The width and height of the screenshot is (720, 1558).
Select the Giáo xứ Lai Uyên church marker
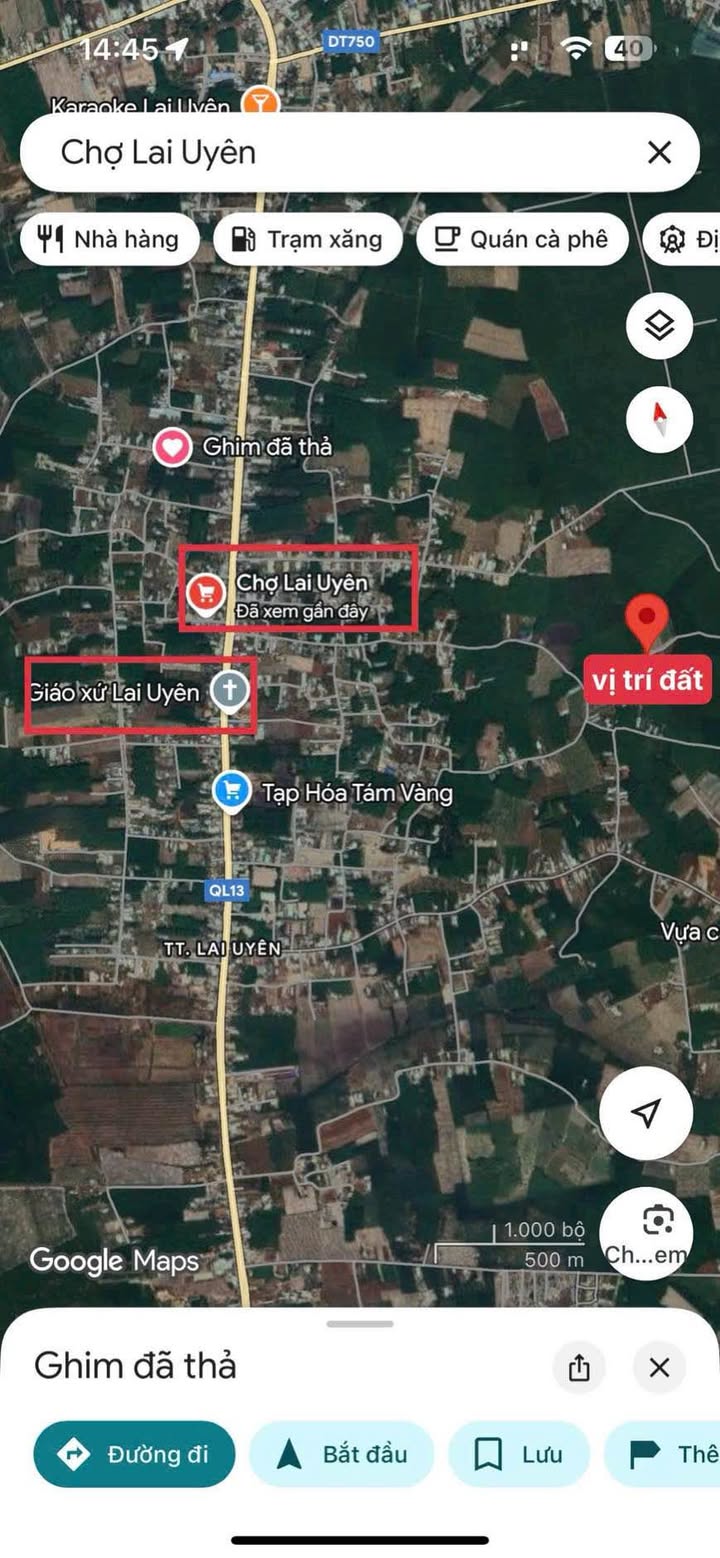pos(230,690)
